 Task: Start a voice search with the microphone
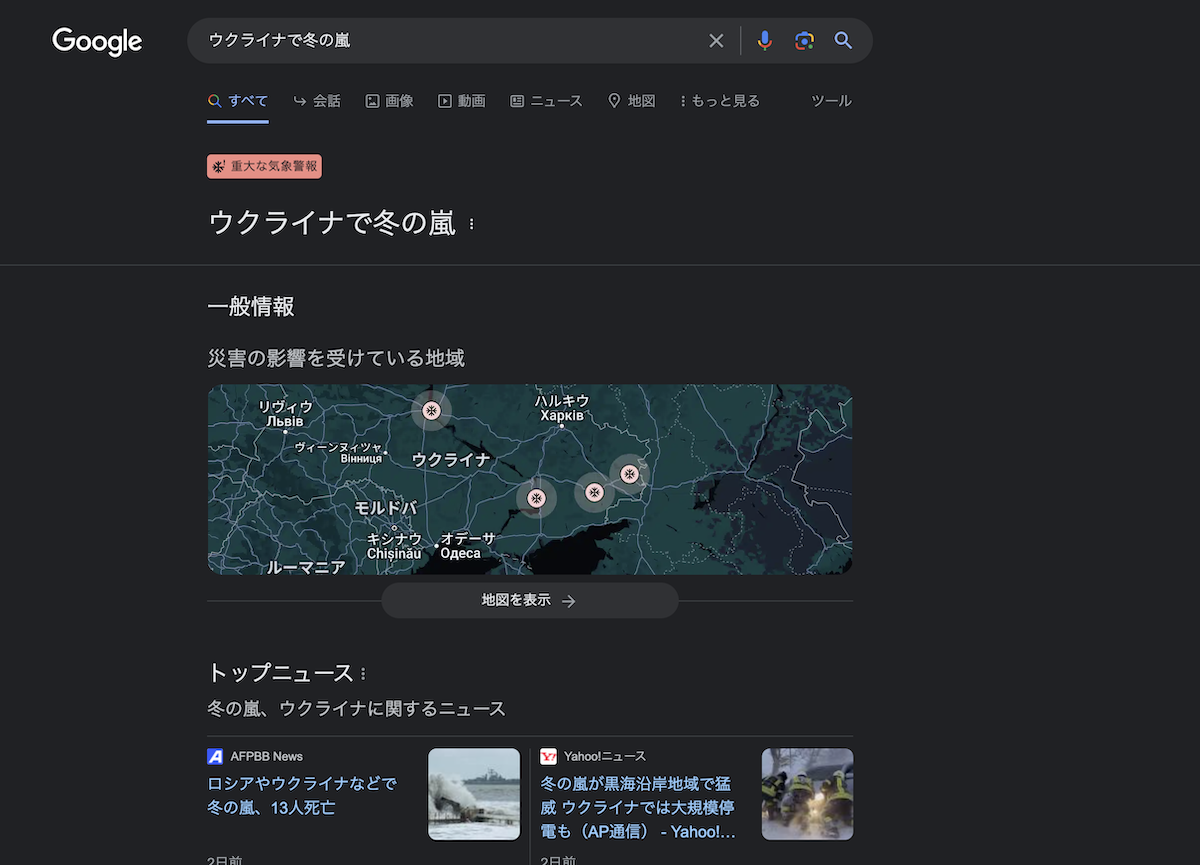coord(764,41)
